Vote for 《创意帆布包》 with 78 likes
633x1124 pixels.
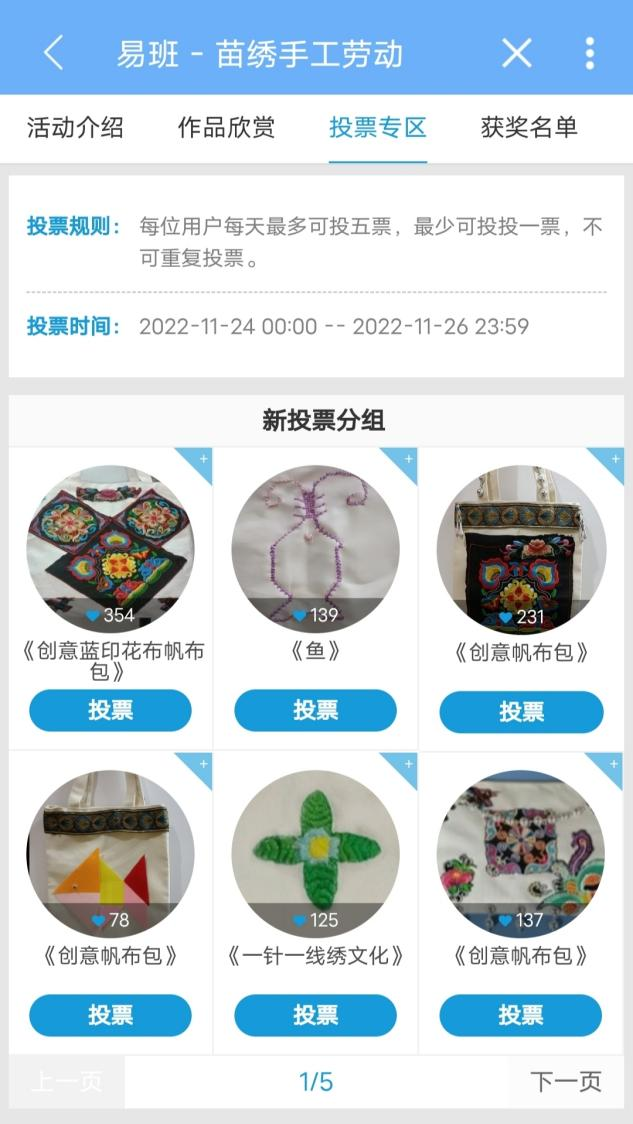click(x=110, y=1015)
